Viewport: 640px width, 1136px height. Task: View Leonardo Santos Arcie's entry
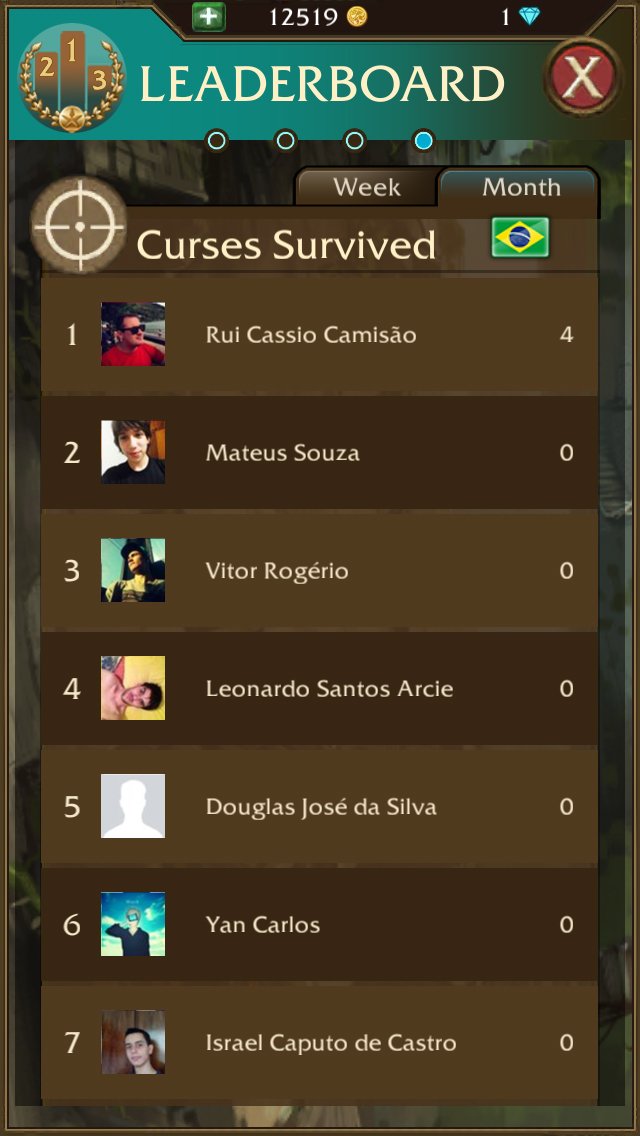click(320, 689)
